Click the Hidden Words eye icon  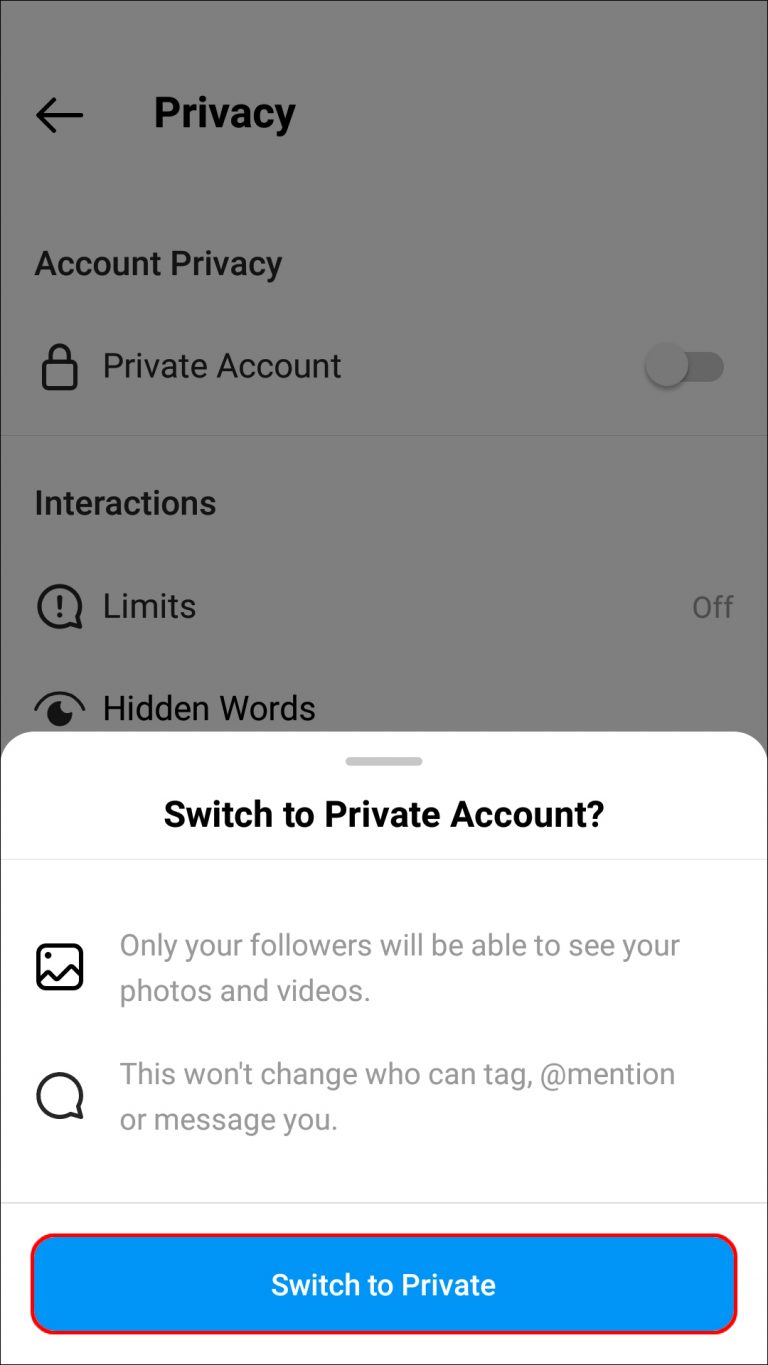[x=58, y=708]
